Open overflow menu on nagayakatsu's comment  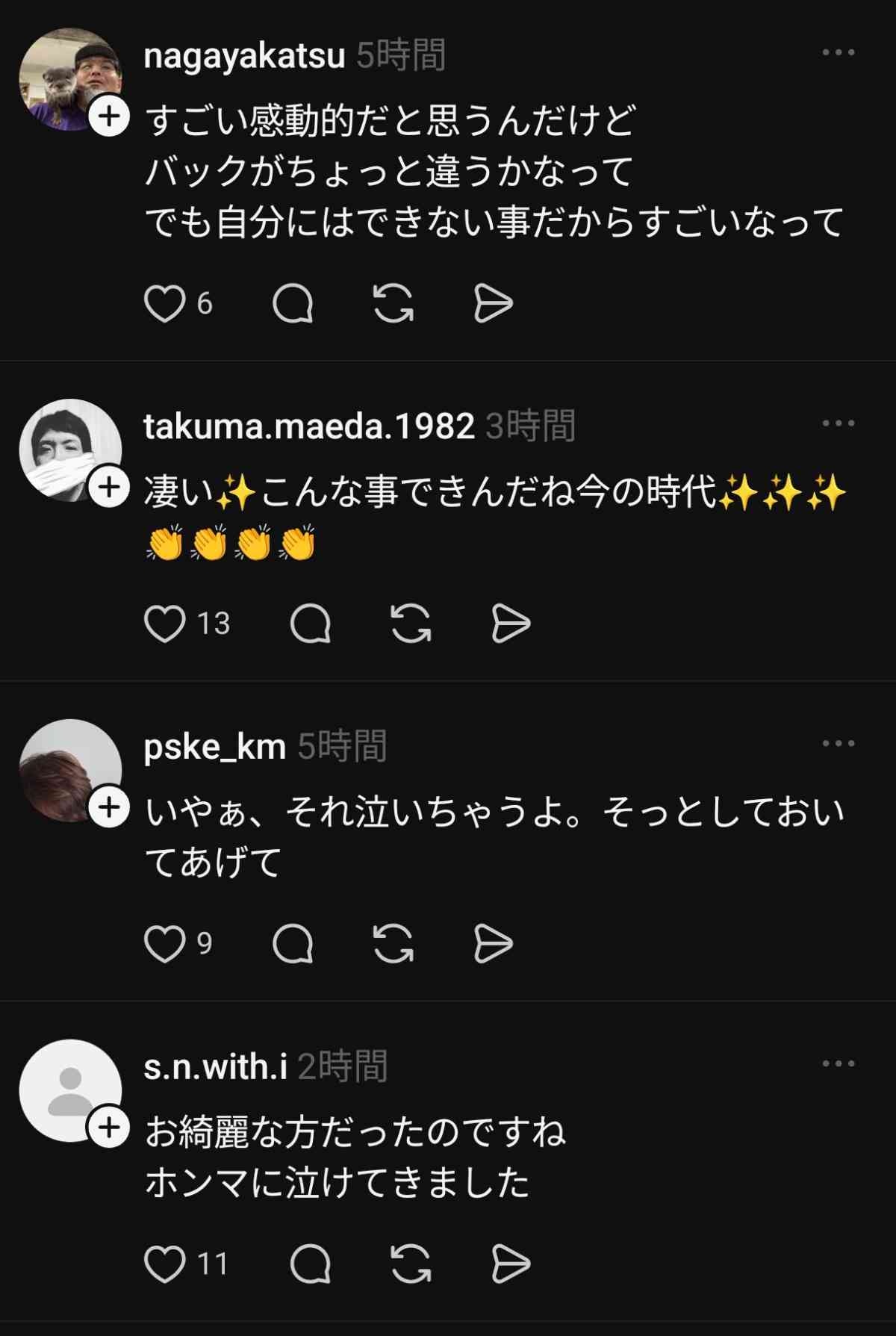pos(838,52)
